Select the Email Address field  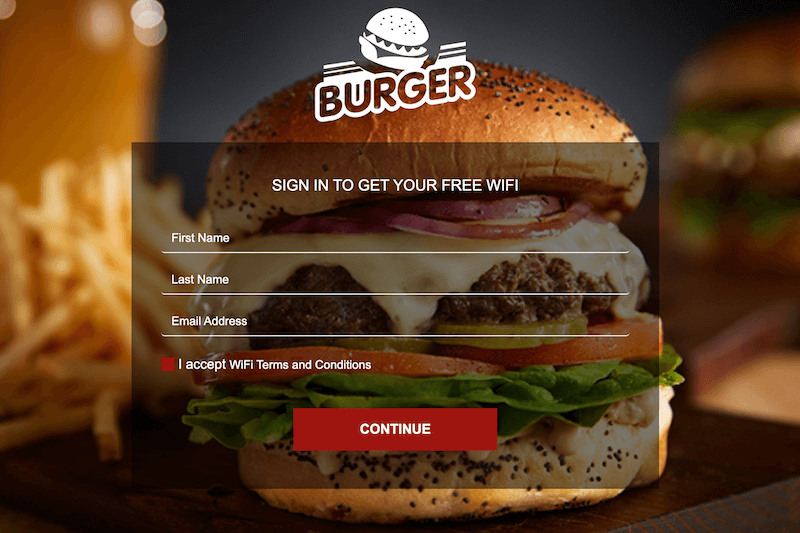coord(395,322)
